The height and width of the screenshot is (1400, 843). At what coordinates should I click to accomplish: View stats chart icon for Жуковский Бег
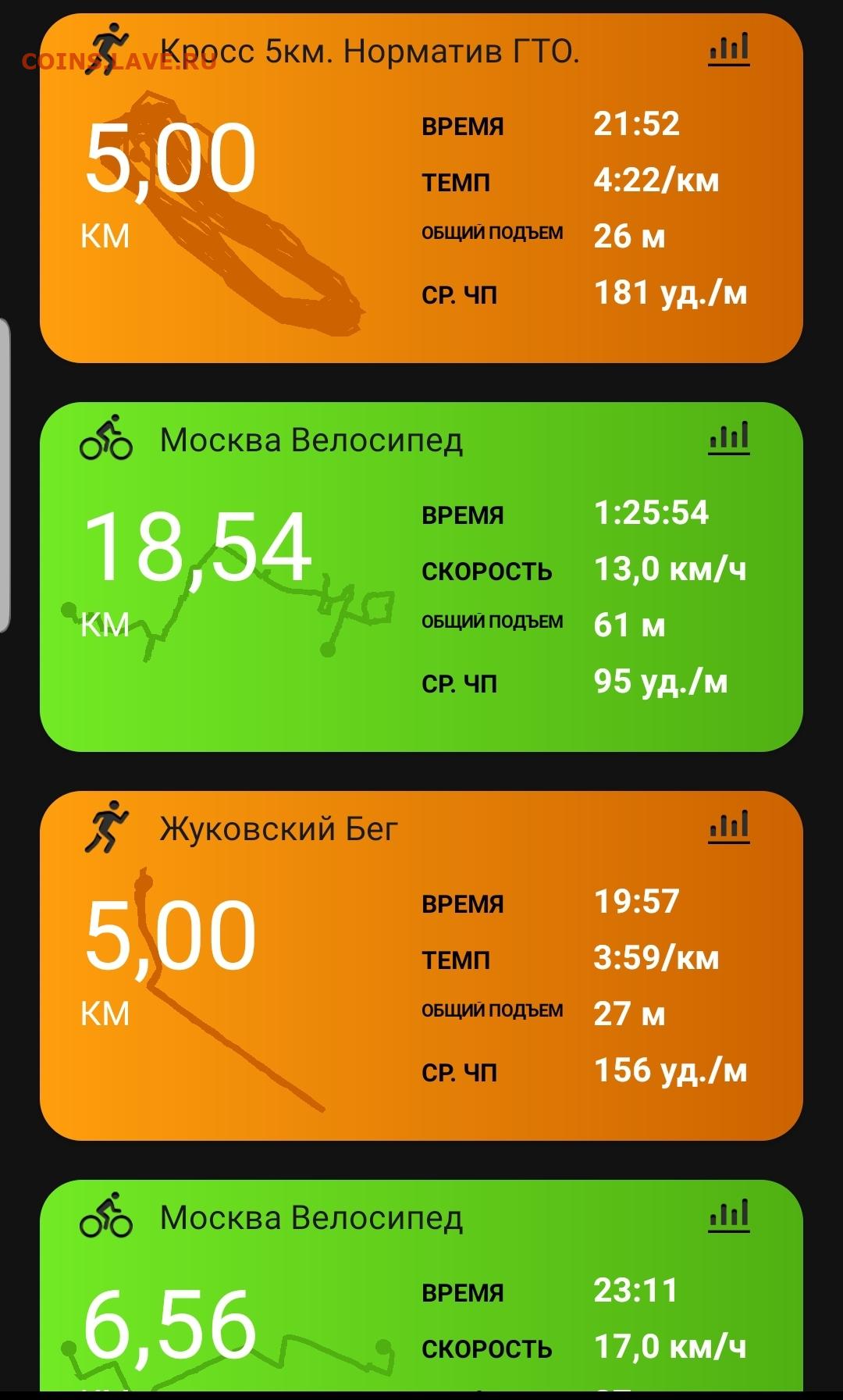pyautogui.click(x=729, y=827)
